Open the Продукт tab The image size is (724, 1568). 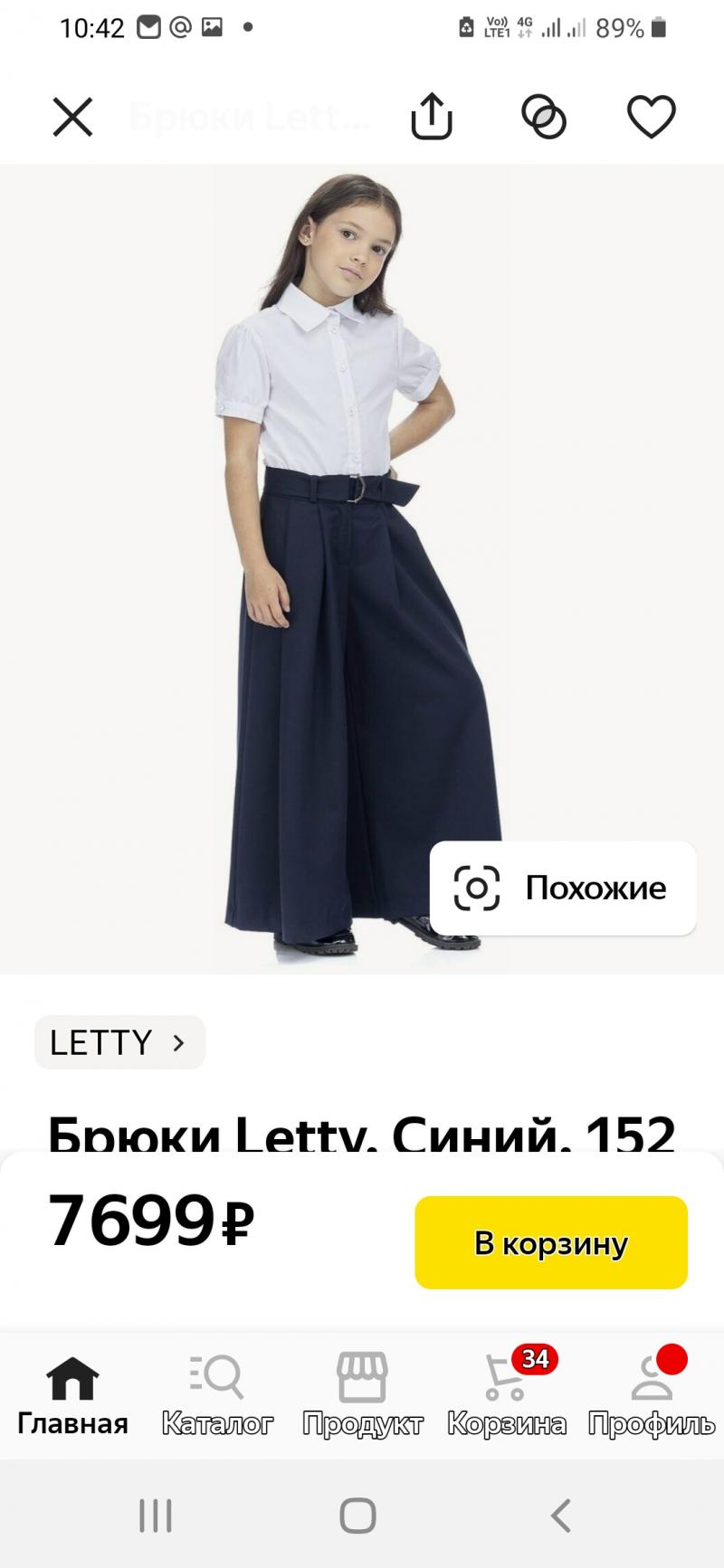pyautogui.click(x=362, y=1394)
